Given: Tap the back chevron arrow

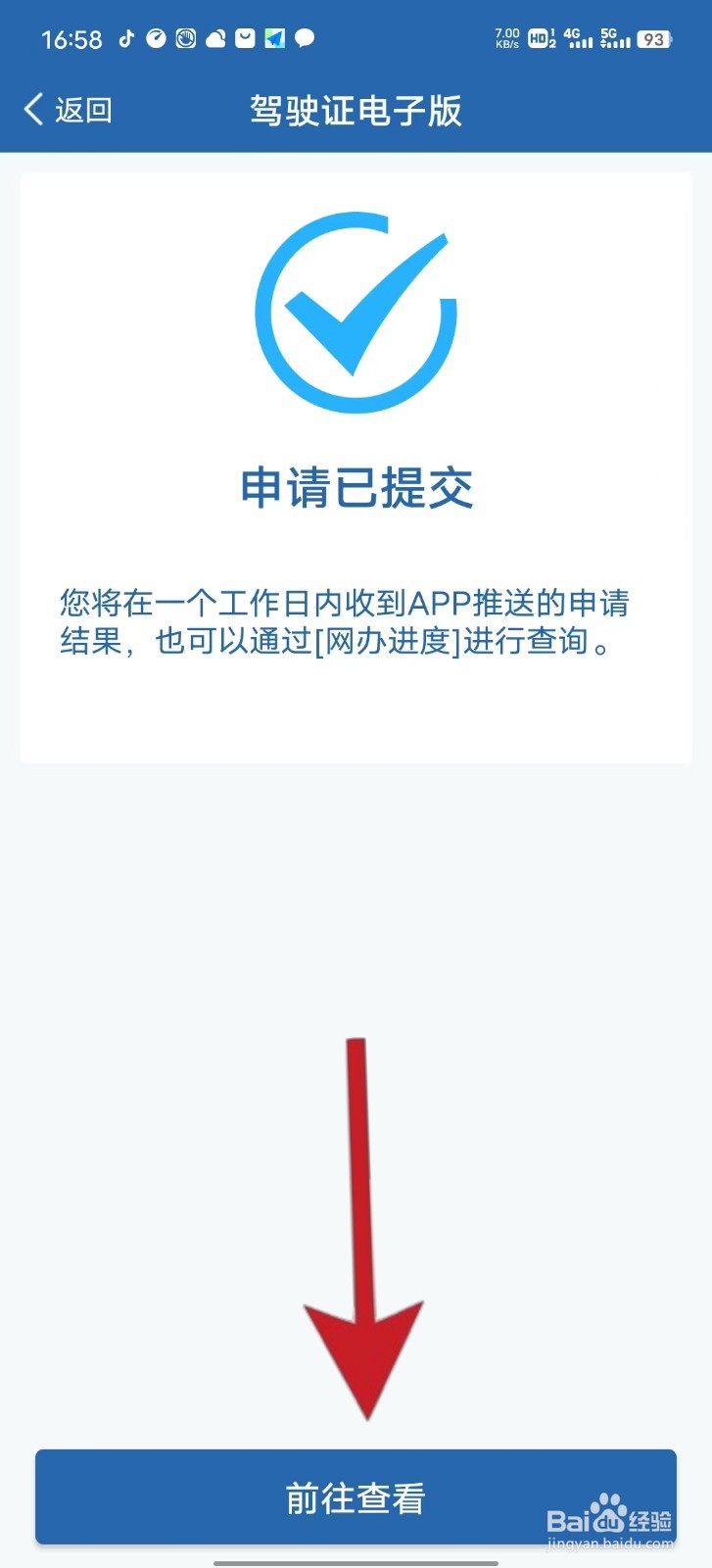Looking at the screenshot, I should (x=32, y=110).
